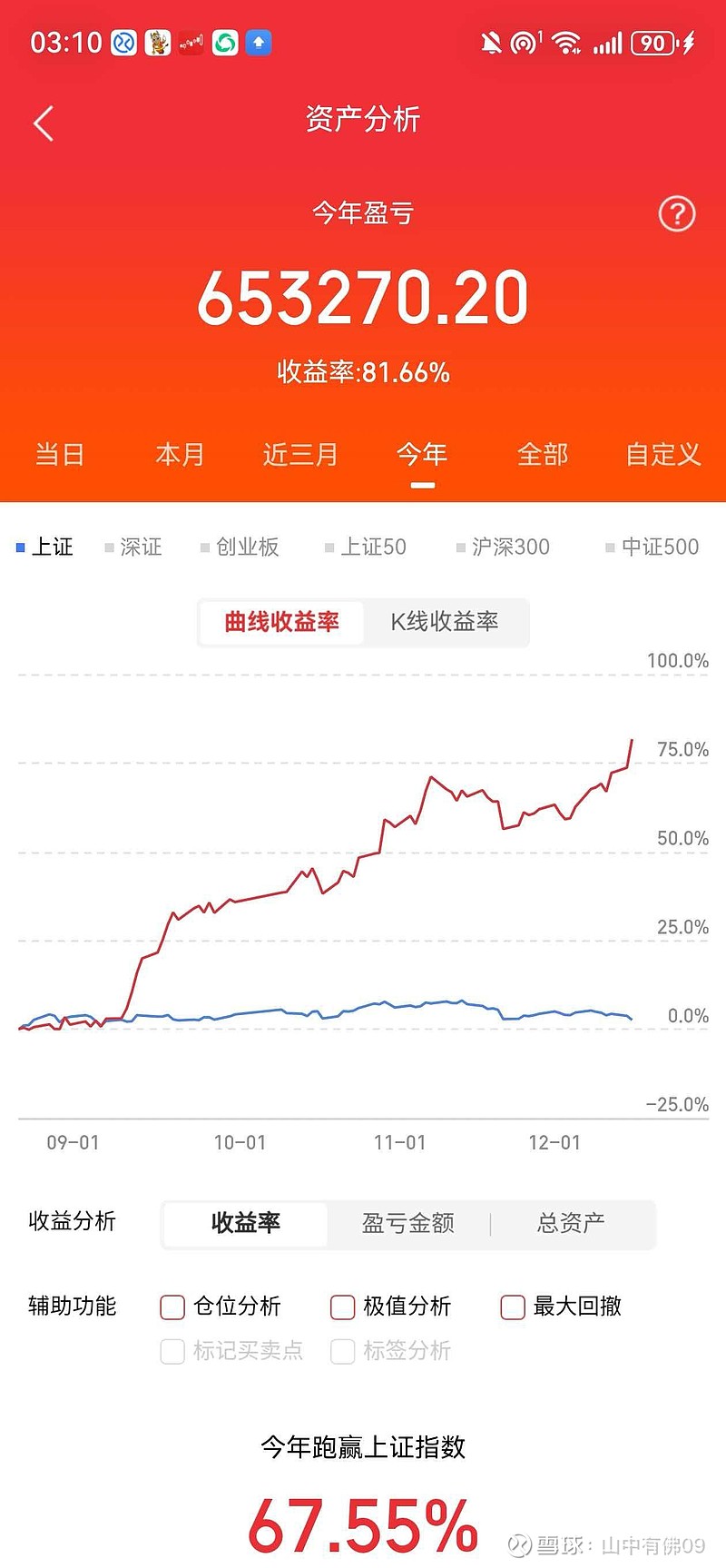The height and width of the screenshot is (1568, 726).
Task: Show the 中证500 index line
Action: coord(652,547)
